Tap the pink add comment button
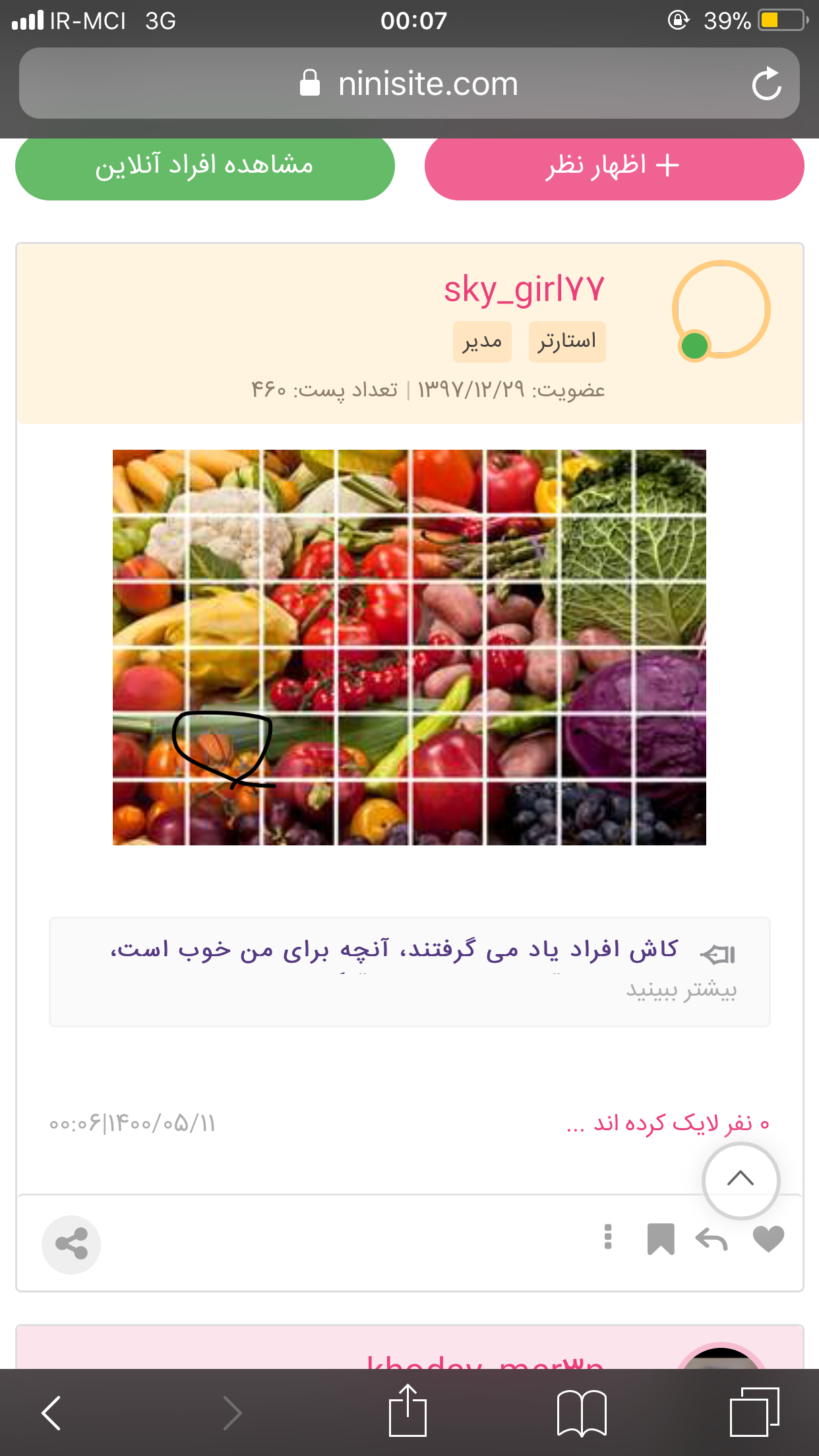Screen dimensions: 819x1456 [x=614, y=166]
